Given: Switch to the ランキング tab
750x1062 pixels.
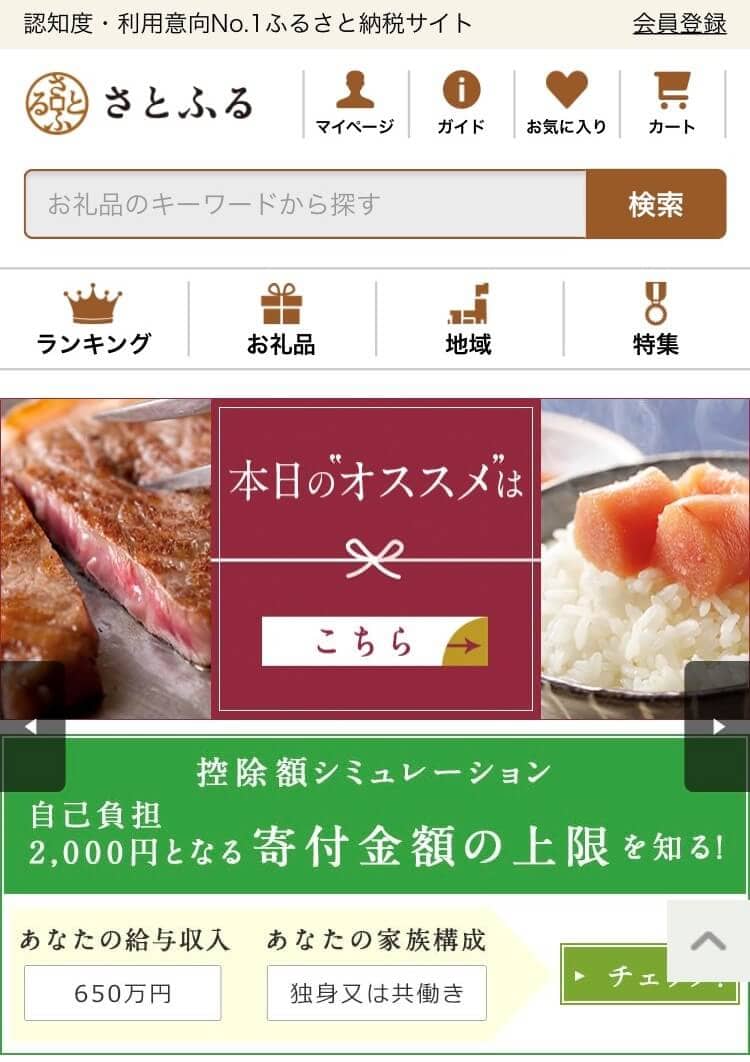Looking at the screenshot, I should pos(94,319).
